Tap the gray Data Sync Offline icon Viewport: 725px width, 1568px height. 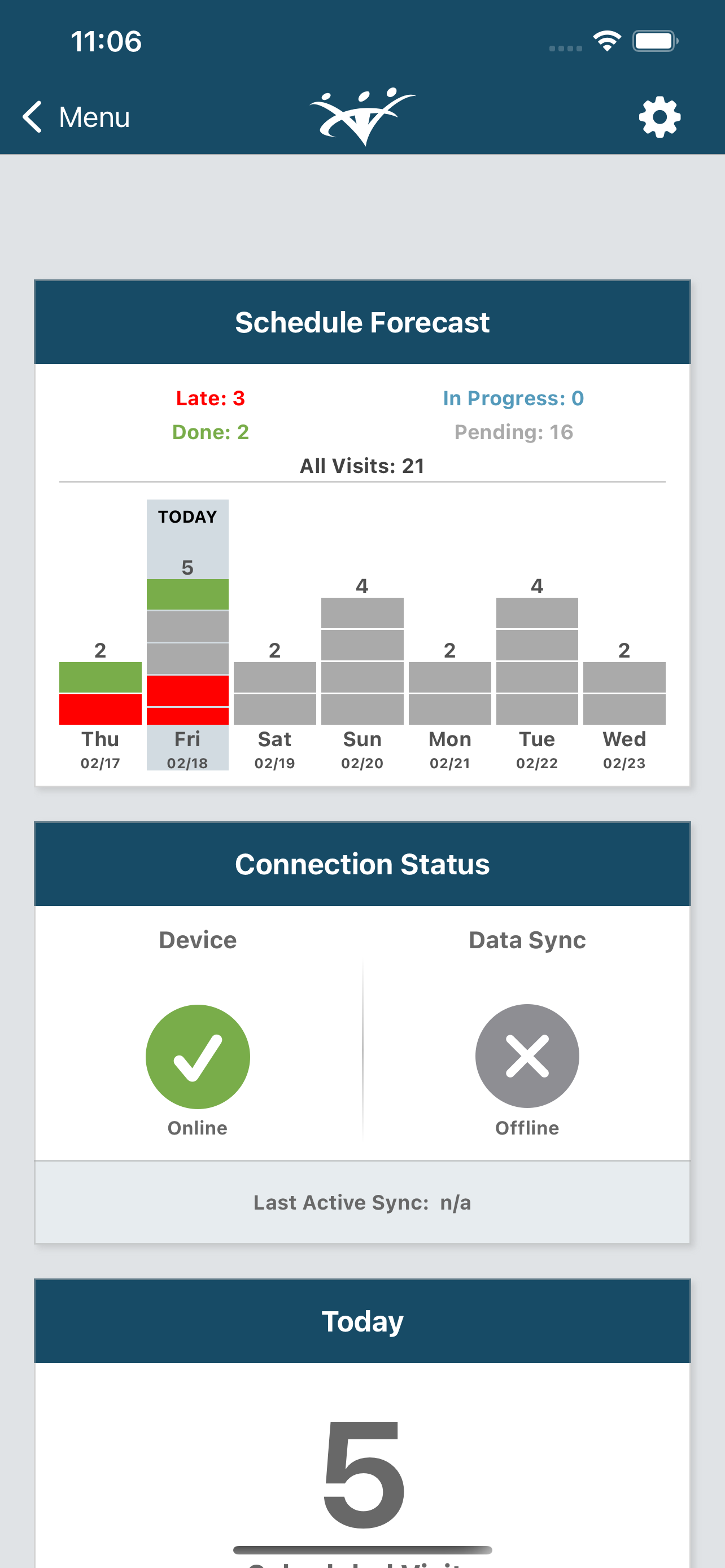coord(527,1056)
